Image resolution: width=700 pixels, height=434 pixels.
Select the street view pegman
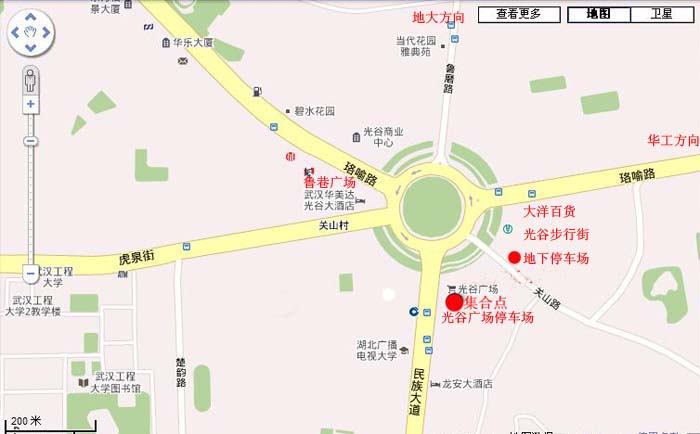31,79
